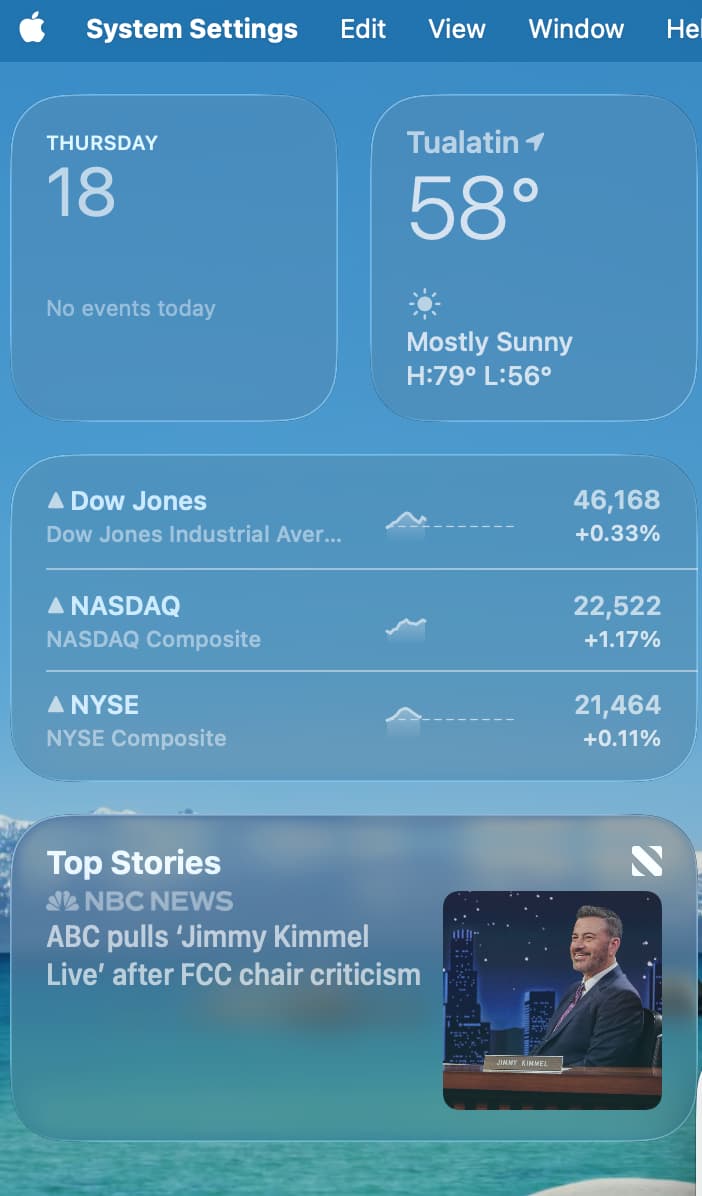Open the System Settings menu
This screenshot has width=702, height=1196.
[192, 29]
